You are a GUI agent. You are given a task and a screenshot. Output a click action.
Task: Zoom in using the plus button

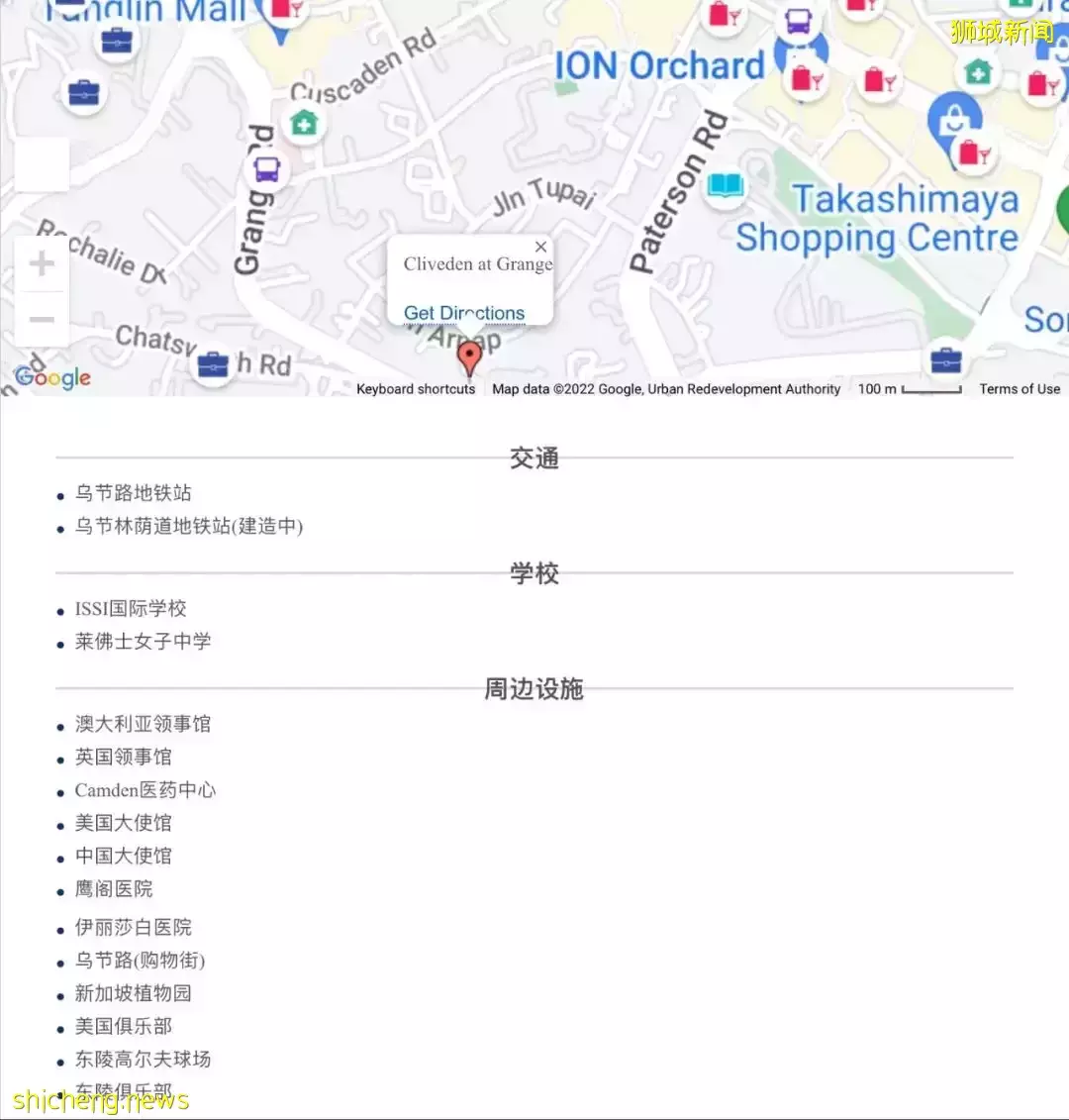coord(41,262)
